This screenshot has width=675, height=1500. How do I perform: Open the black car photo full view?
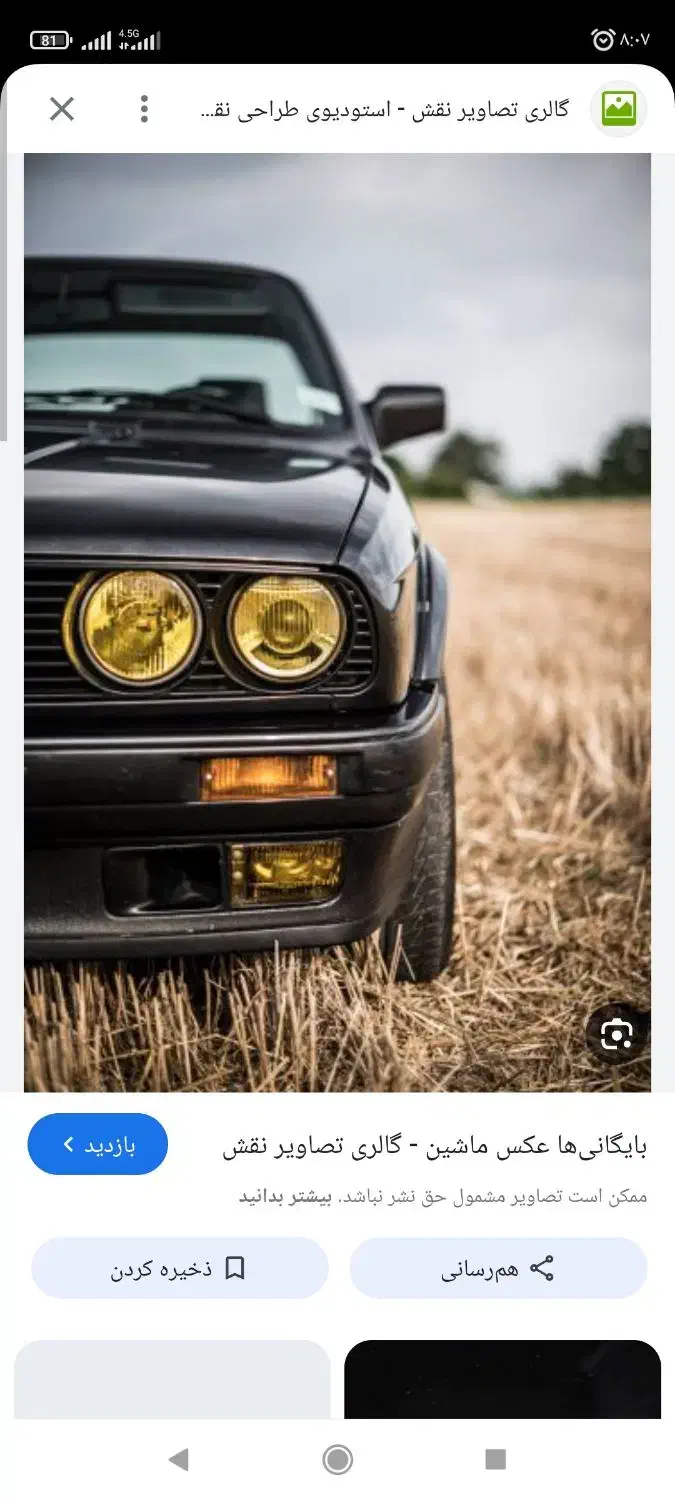[337, 620]
